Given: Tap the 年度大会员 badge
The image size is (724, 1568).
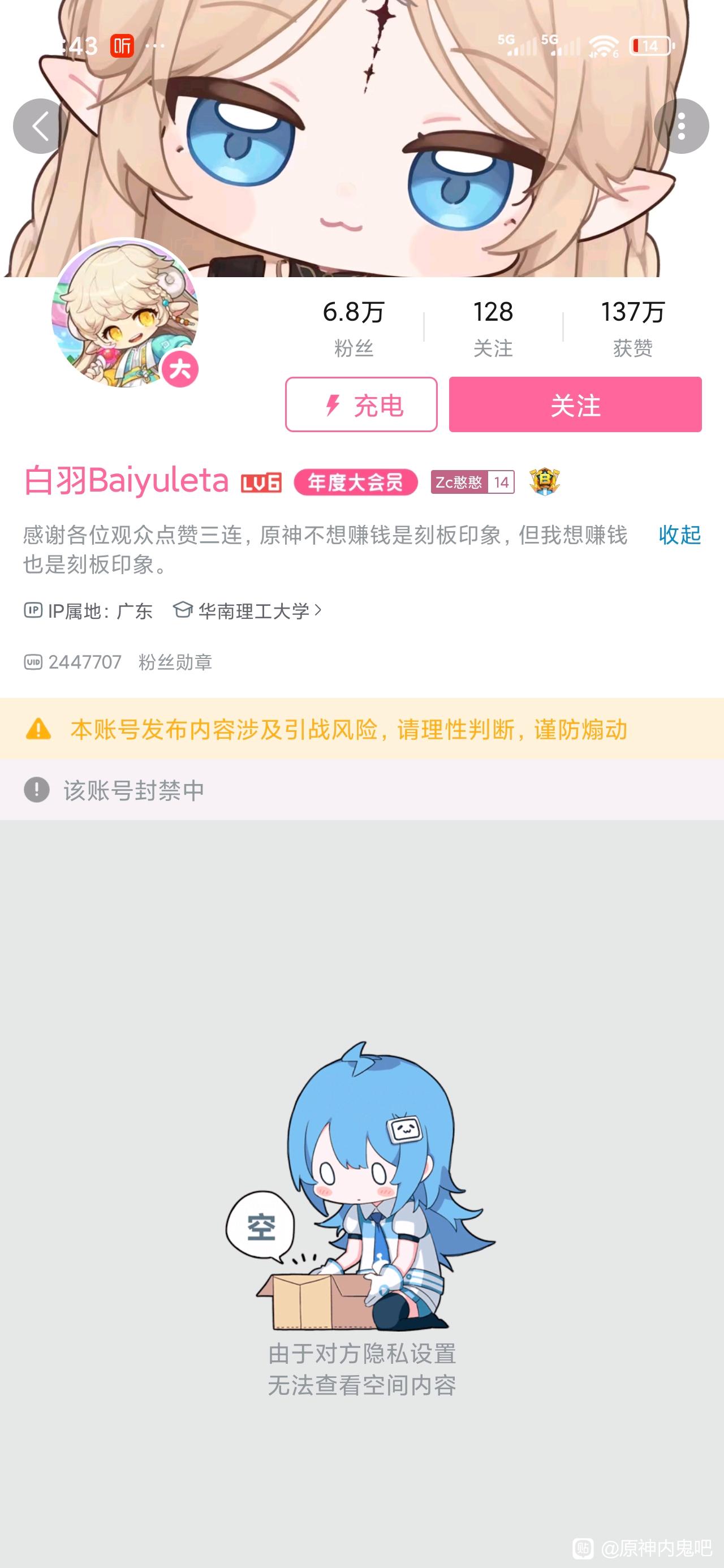Looking at the screenshot, I should click(356, 482).
